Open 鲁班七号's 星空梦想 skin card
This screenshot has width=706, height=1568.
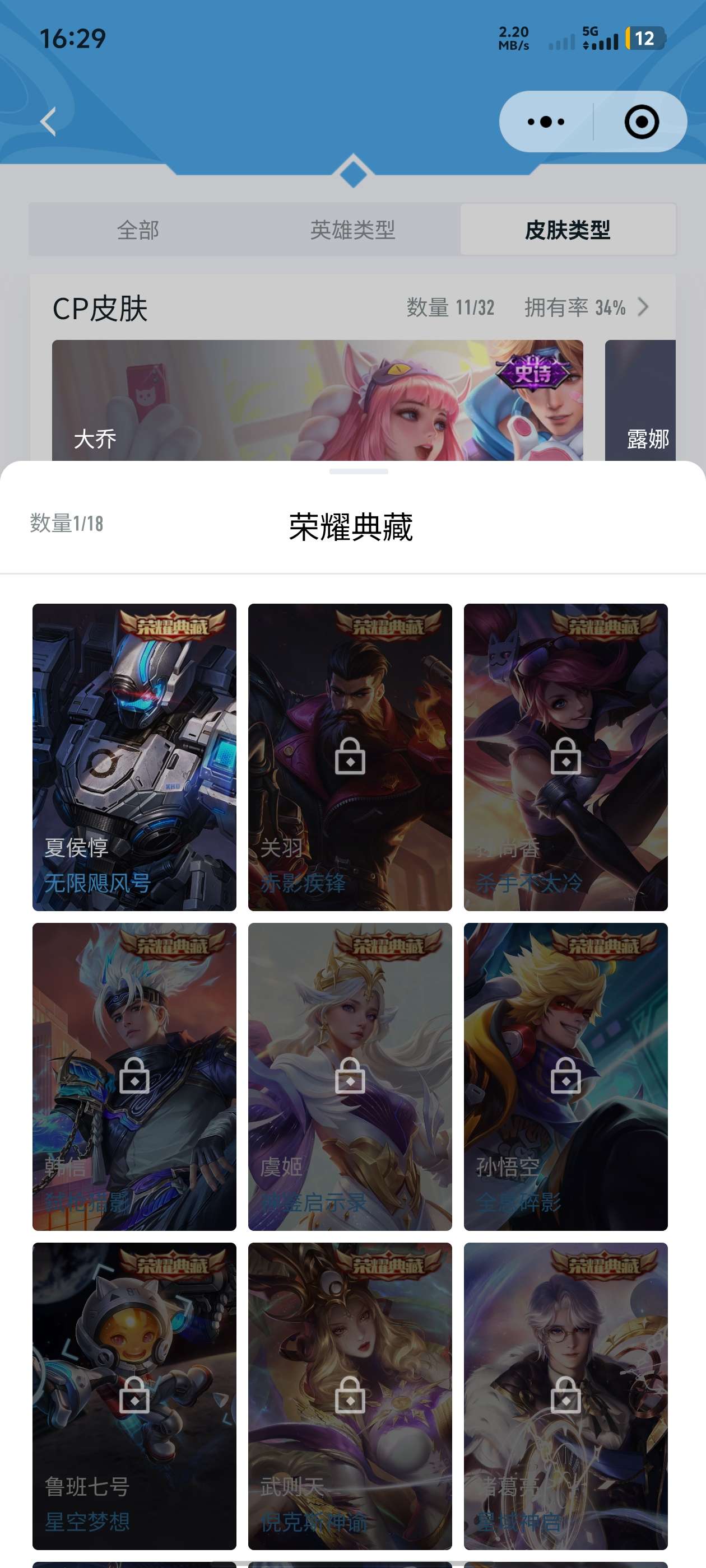[134, 1395]
